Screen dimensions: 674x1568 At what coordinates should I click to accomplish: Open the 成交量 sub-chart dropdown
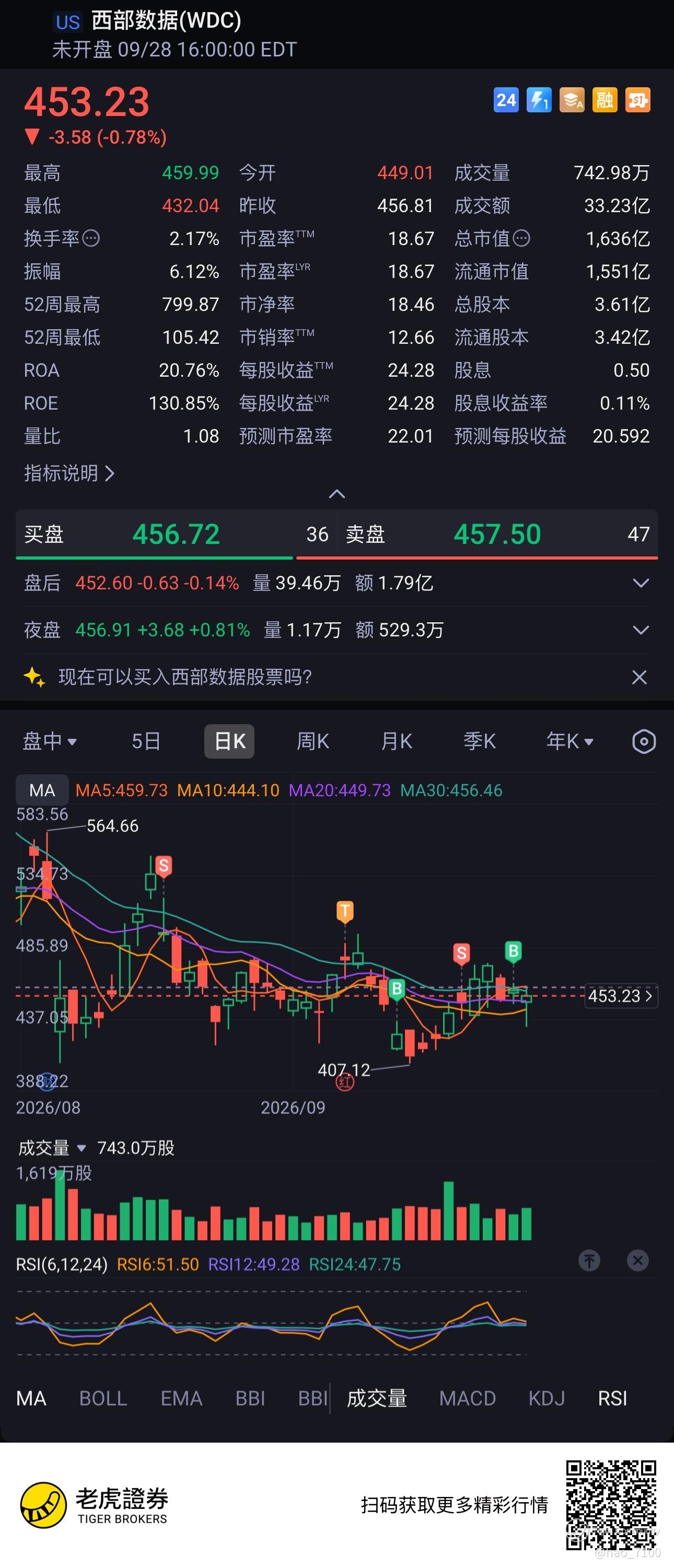pos(52,1147)
